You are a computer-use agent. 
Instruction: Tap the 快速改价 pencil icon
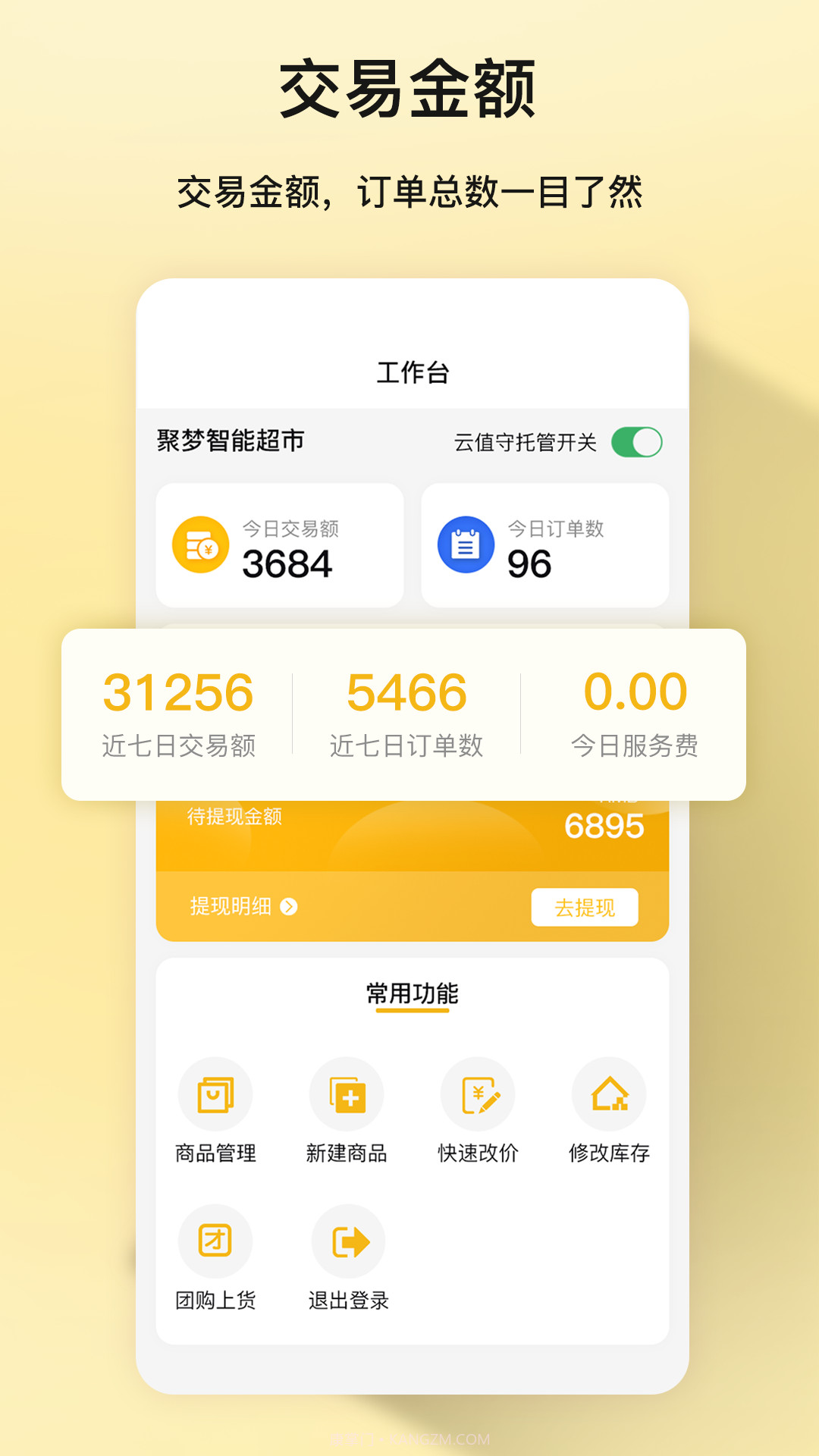[478, 1094]
